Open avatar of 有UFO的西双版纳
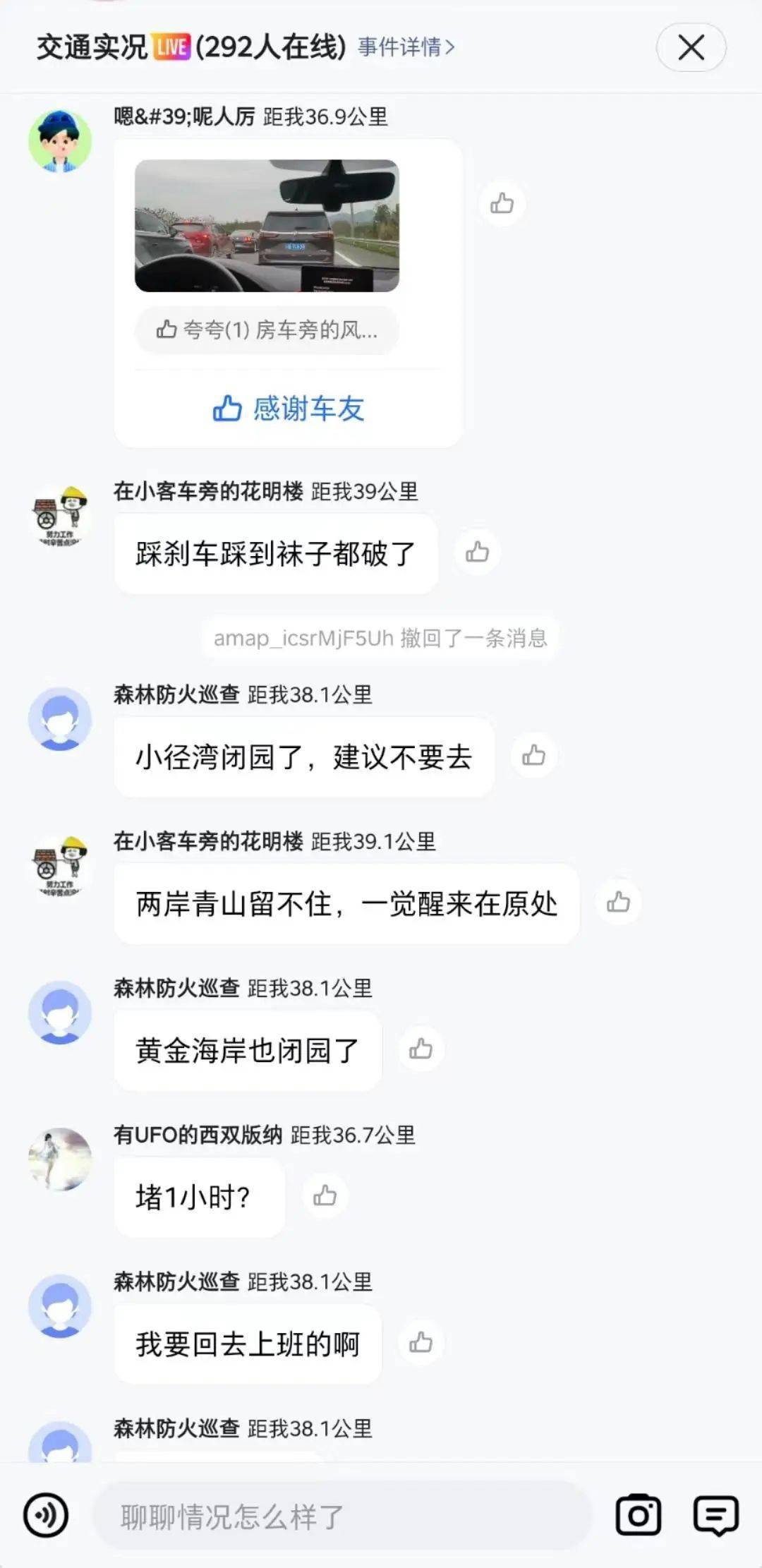The height and width of the screenshot is (1568, 762). (x=60, y=1159)
